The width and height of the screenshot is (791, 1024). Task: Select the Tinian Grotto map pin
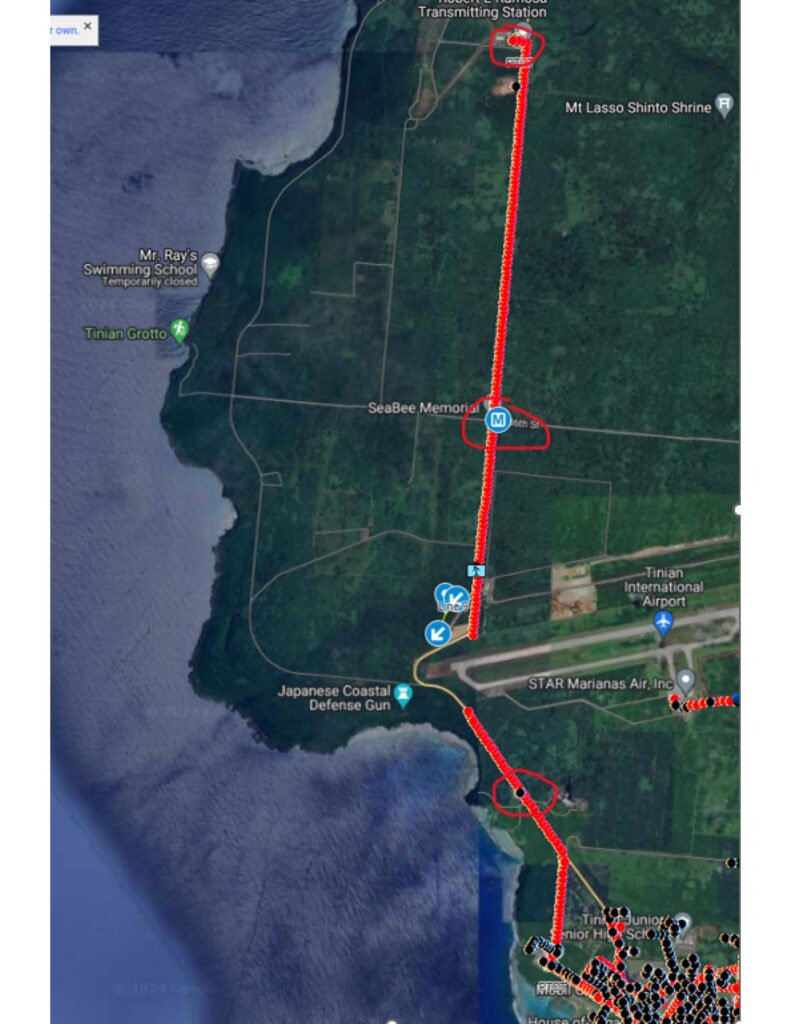click(179, 330)
